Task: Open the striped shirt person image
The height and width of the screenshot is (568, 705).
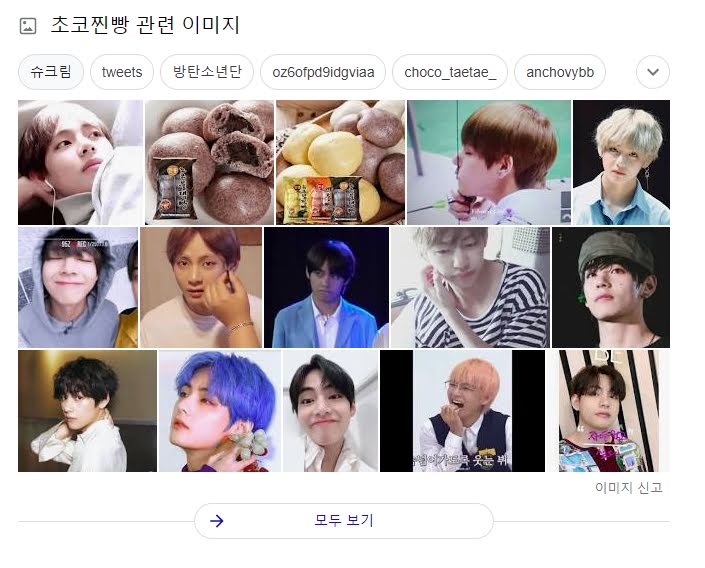Action: tap(469, 287)
